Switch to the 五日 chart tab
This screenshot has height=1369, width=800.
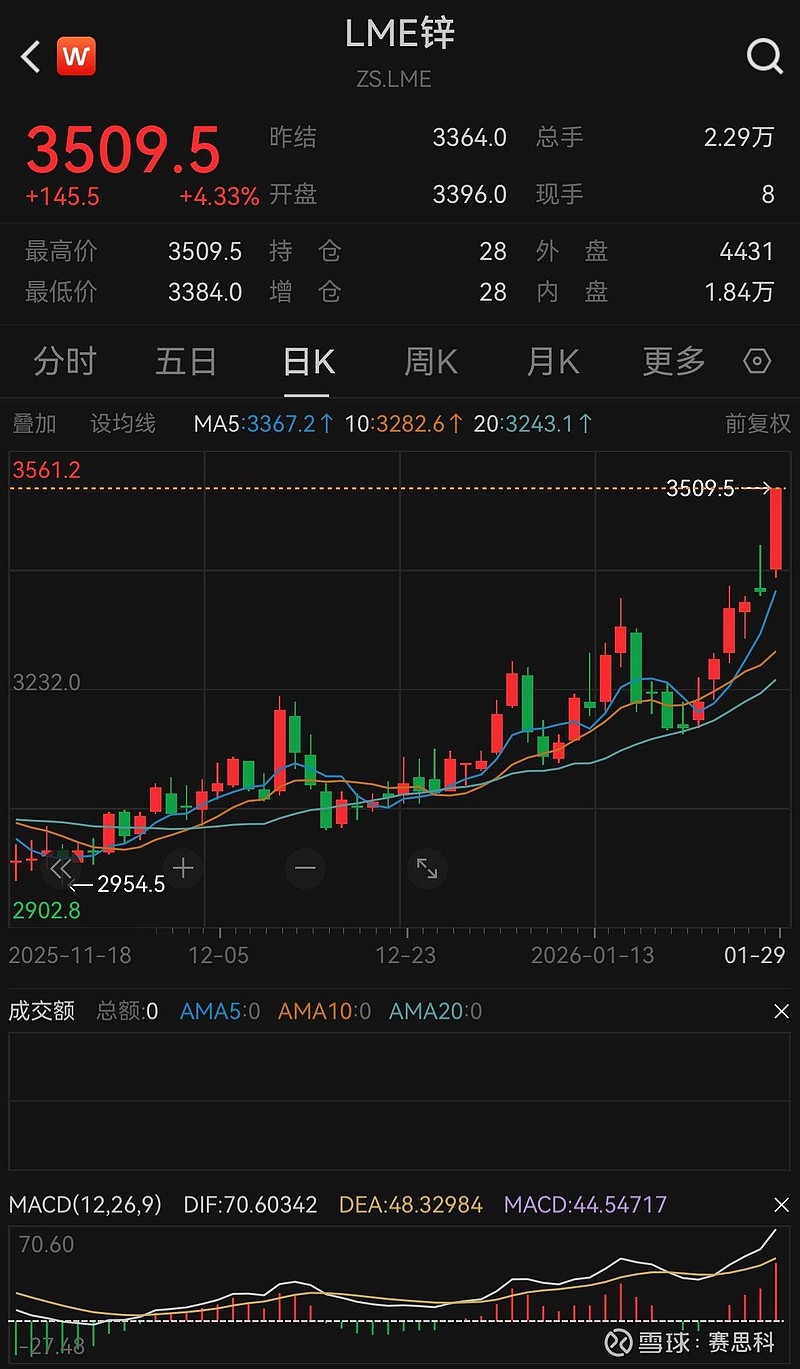point(186,361)
